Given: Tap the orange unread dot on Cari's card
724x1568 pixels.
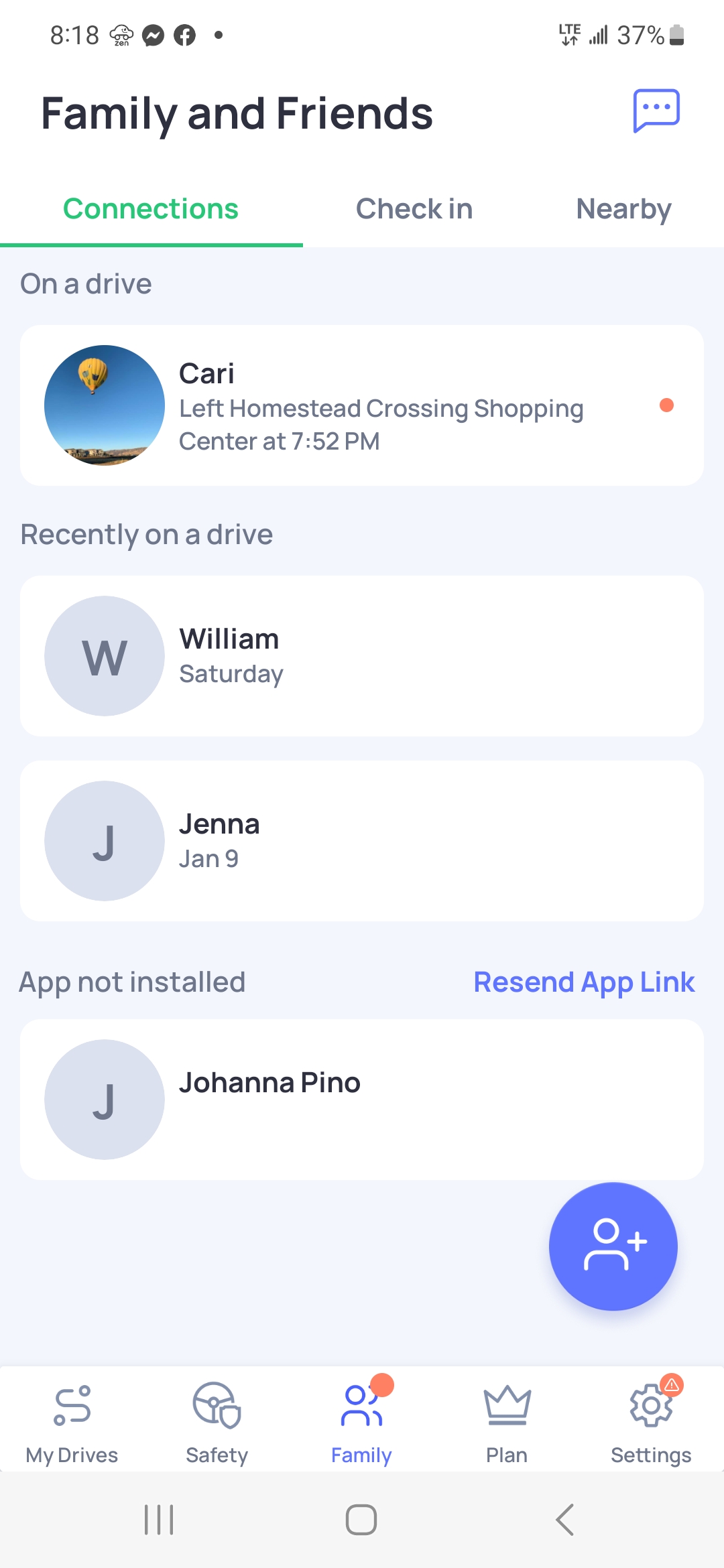Looking at the screenshot, I should click(667, 405).
